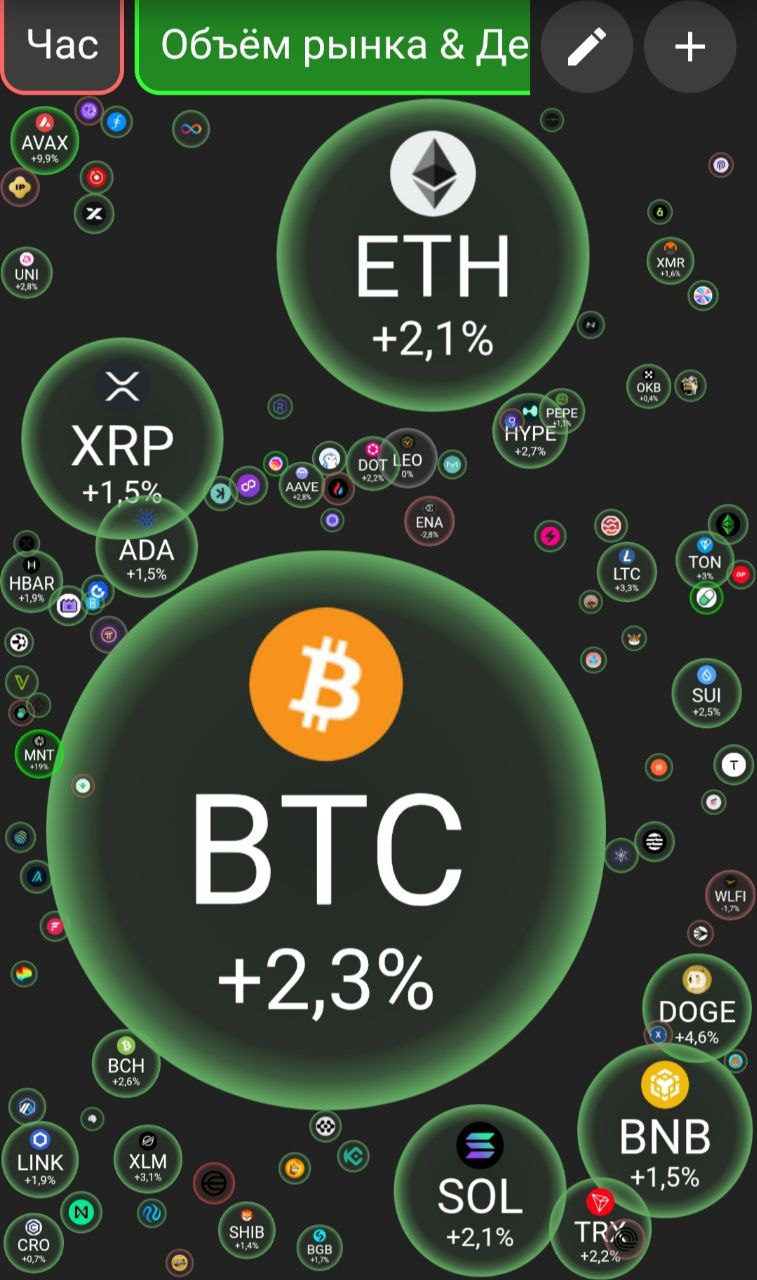Screen dimensions: 757x1280
Task: Open the HBAR bubble
Action: coord(31,582)
